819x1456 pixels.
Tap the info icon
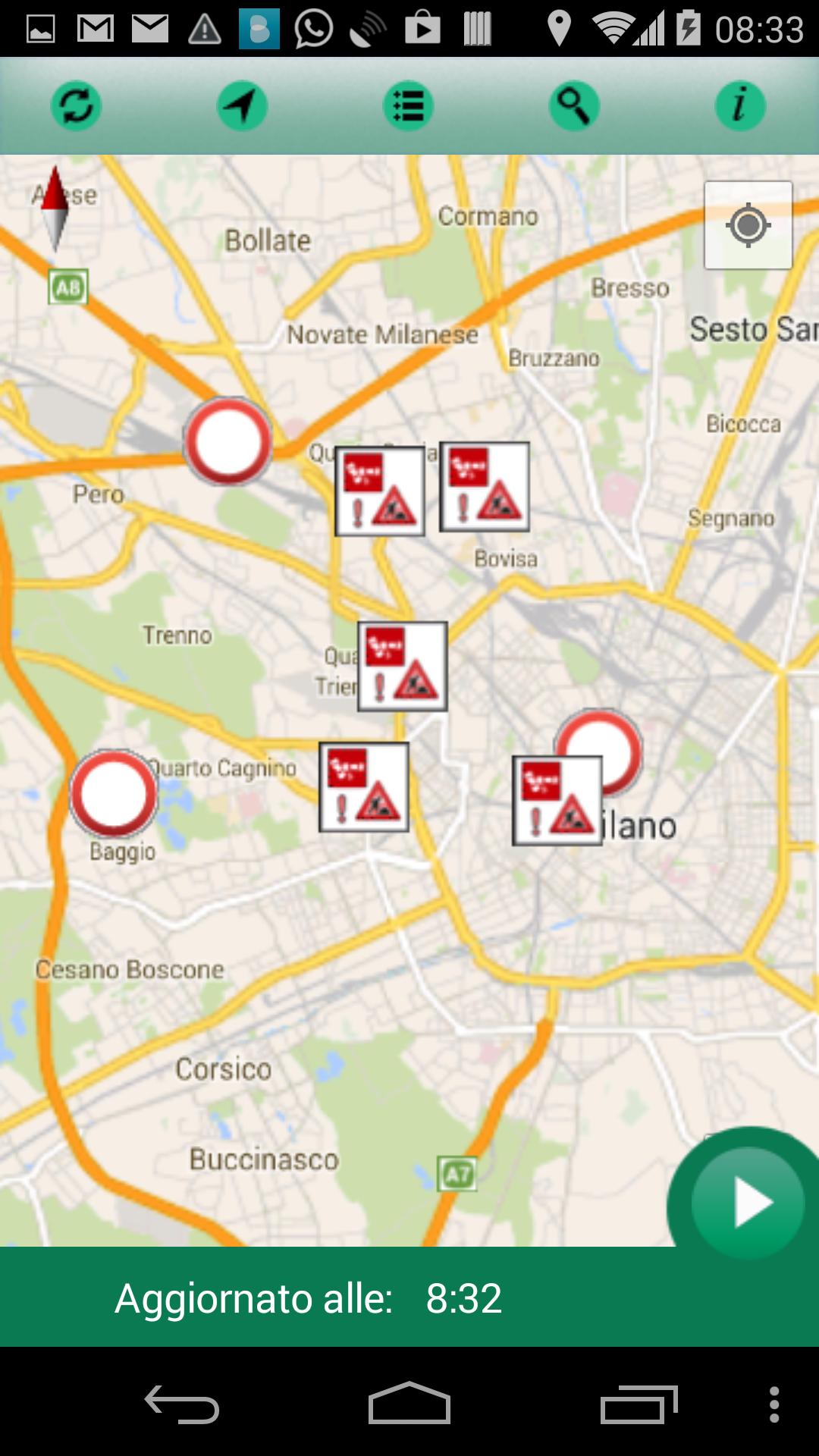point(740,106)
